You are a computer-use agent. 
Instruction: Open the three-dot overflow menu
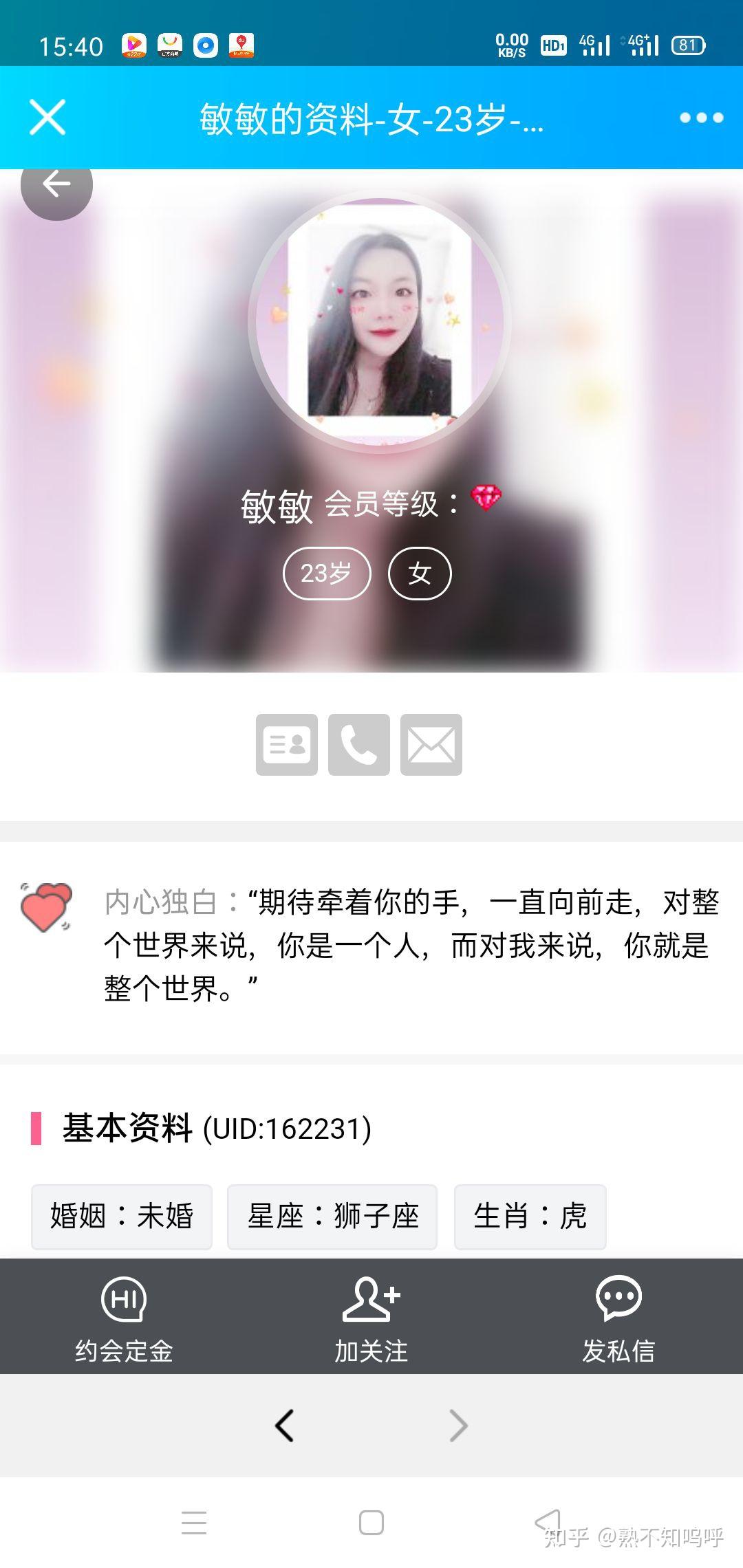(x=701, y=118)
